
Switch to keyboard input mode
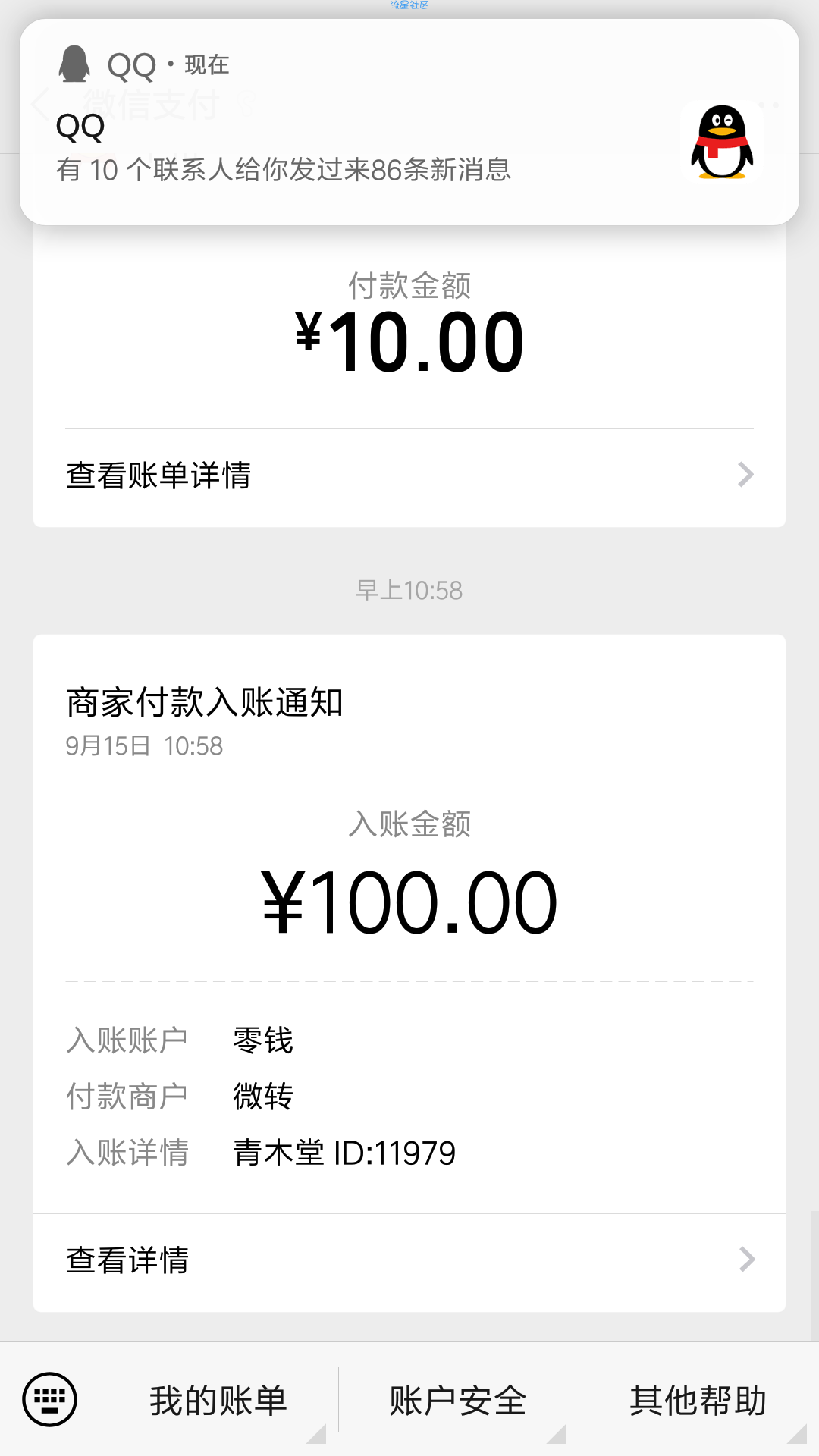[x=50, y=1399]
